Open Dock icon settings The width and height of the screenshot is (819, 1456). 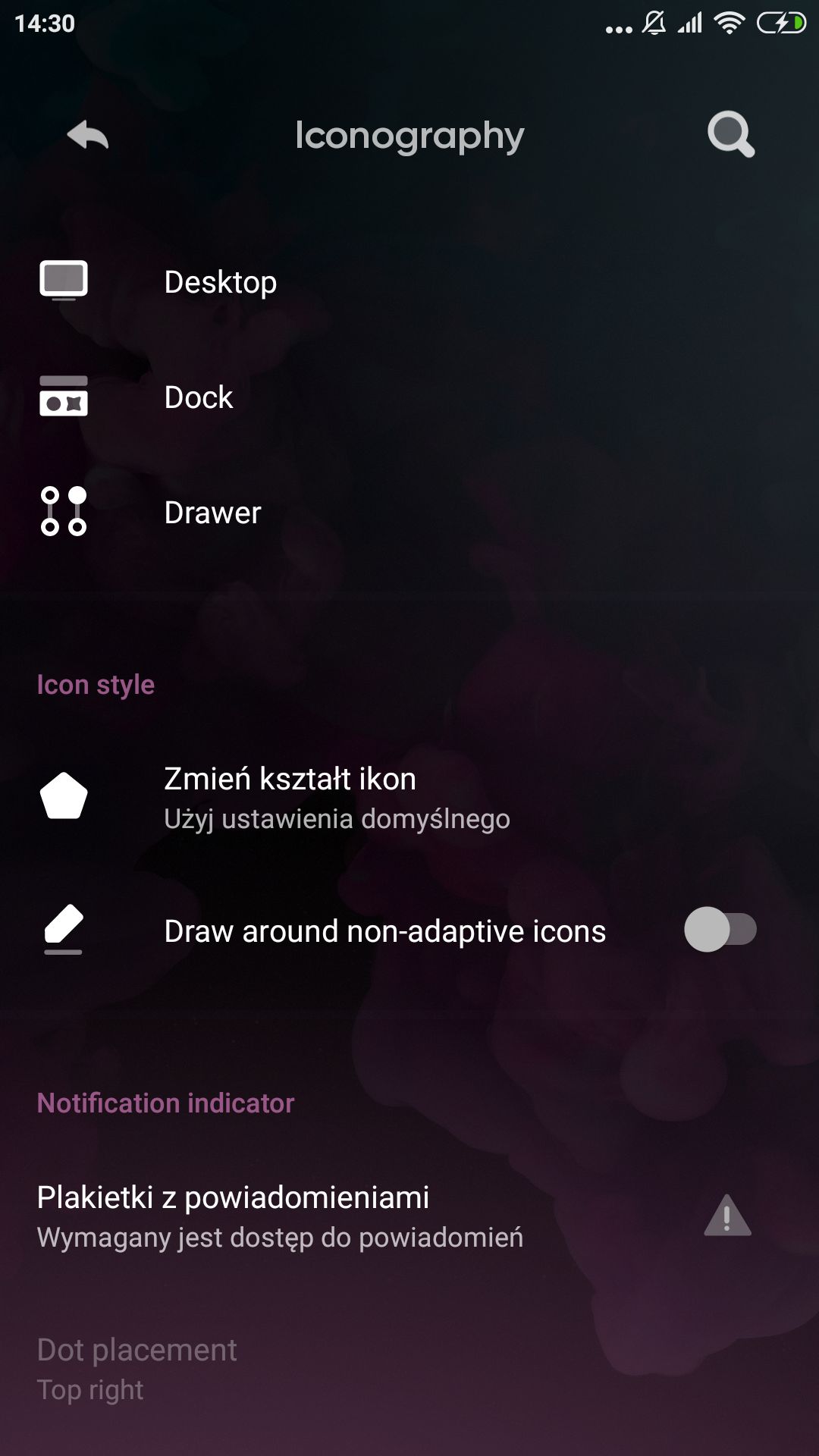pos(409,397)
